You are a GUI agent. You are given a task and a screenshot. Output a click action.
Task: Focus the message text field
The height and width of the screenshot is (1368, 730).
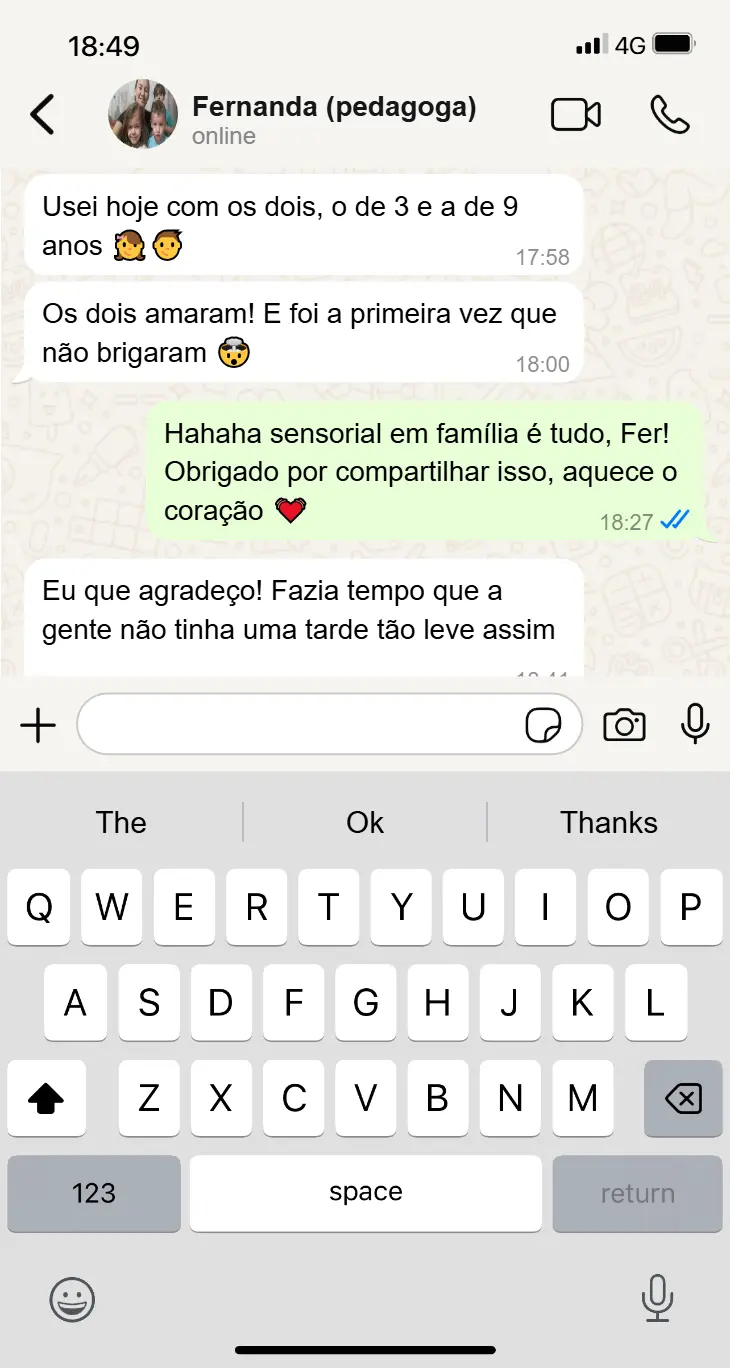[300, 725]
